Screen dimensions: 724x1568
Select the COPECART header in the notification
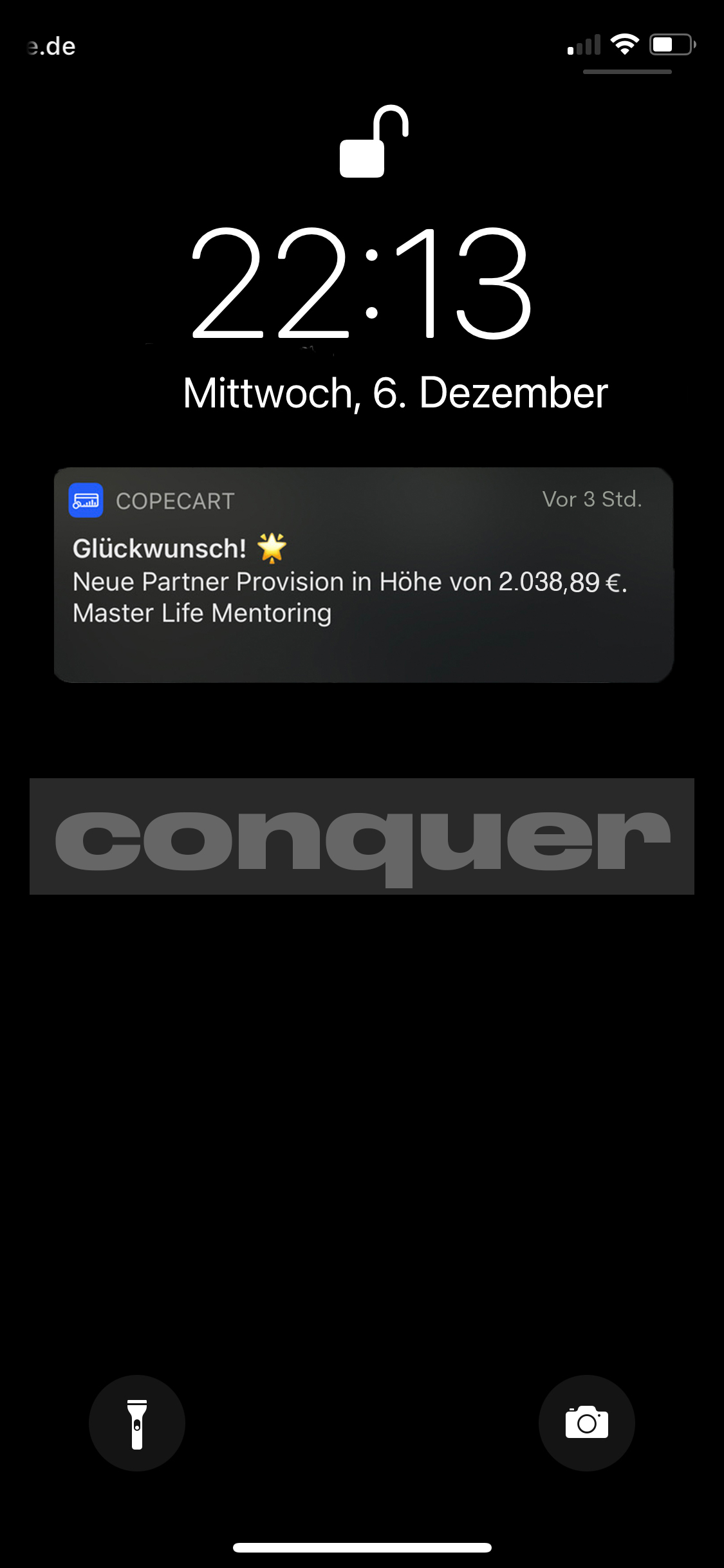(175, 501)
